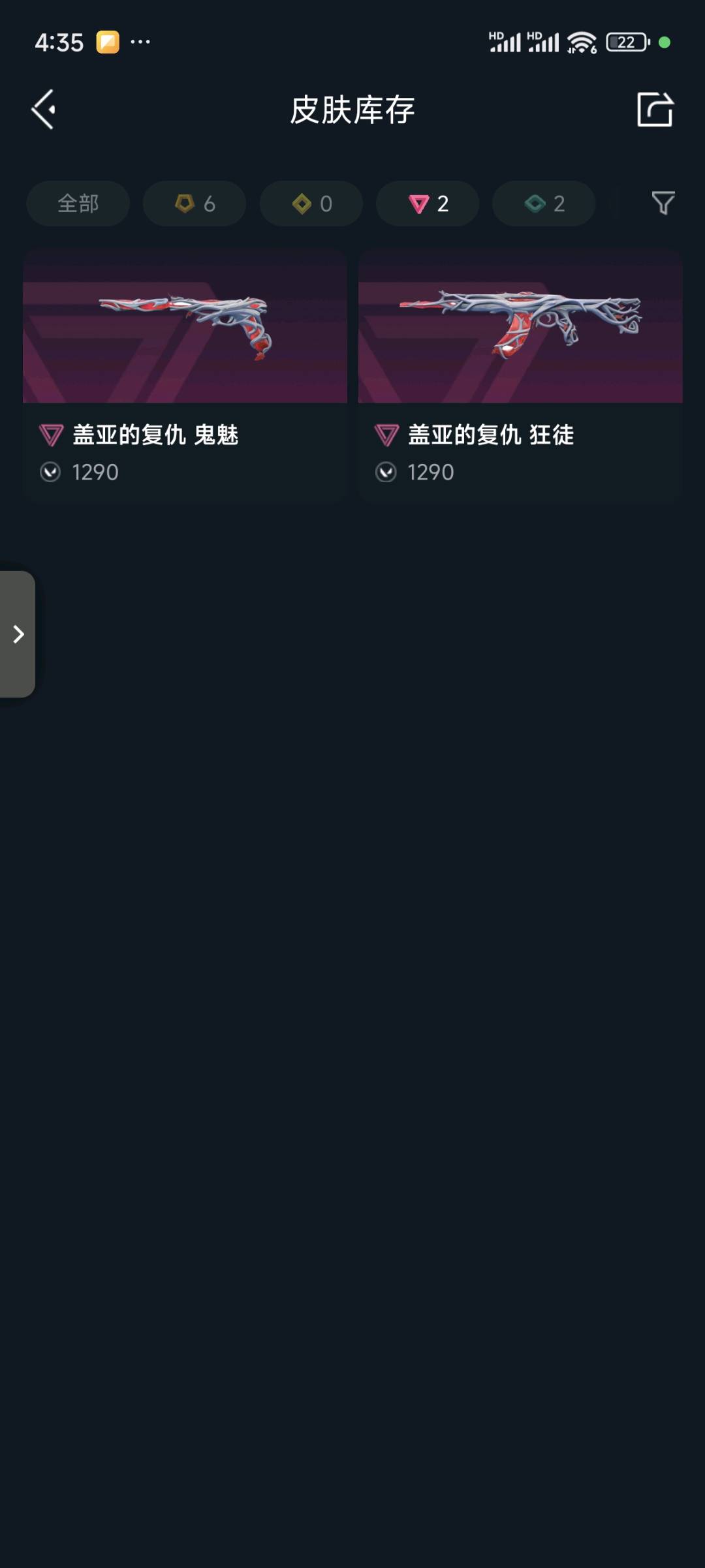Go back using the top-left arrow
The width and height of the screenshot is (705, 1568).
(44, 109)
